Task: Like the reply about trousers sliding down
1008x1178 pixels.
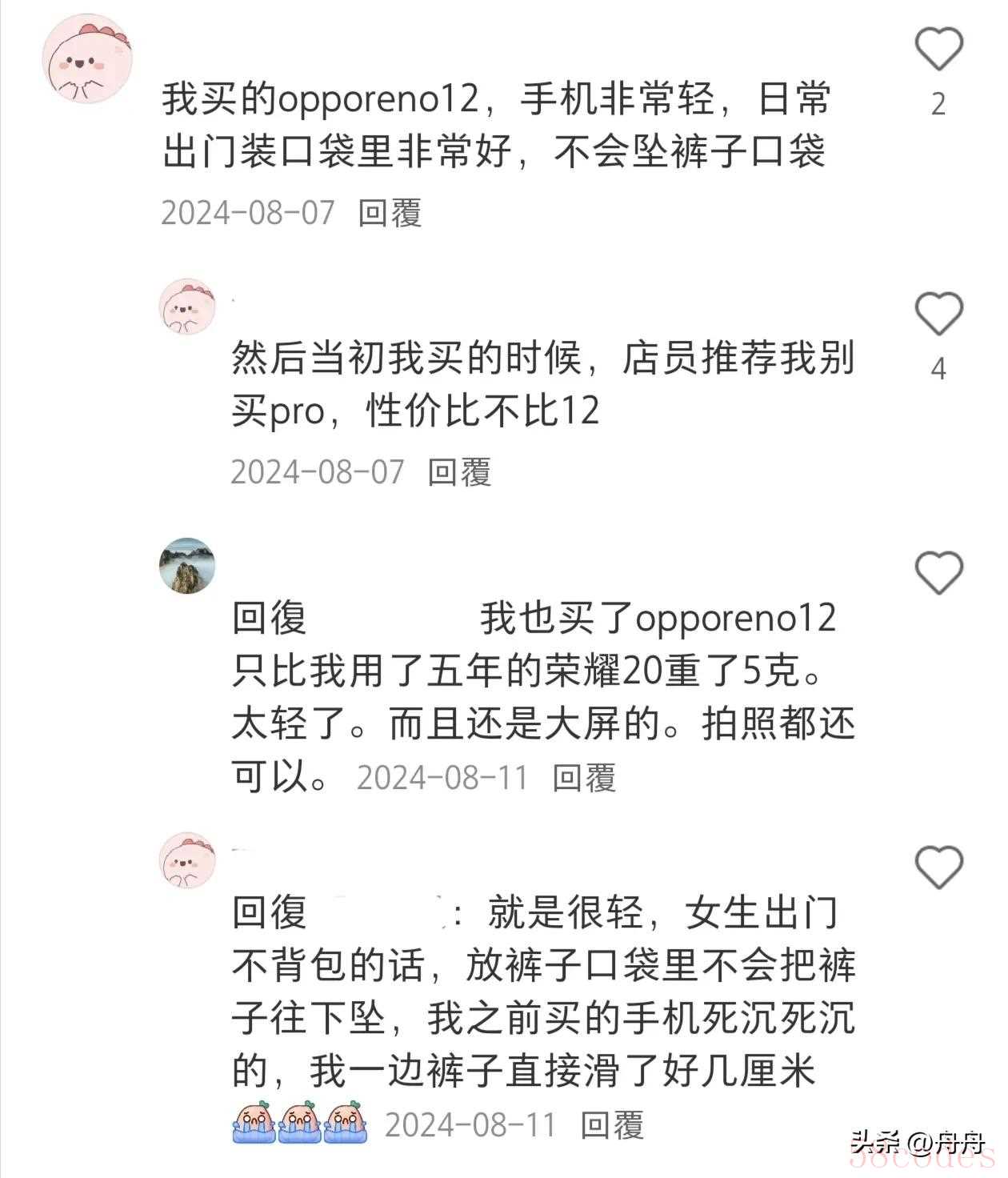Action: pos(938,867)
